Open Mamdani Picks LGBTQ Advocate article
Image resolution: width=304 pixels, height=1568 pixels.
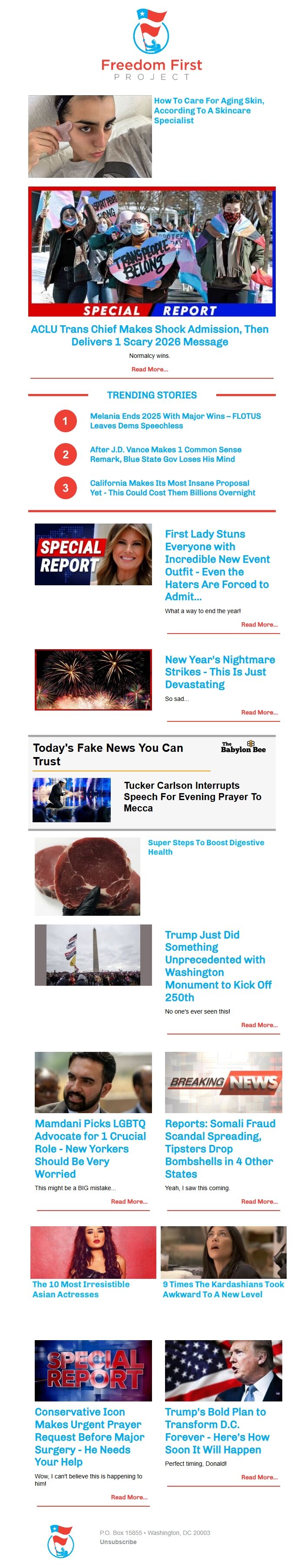tap(90, 1149)
